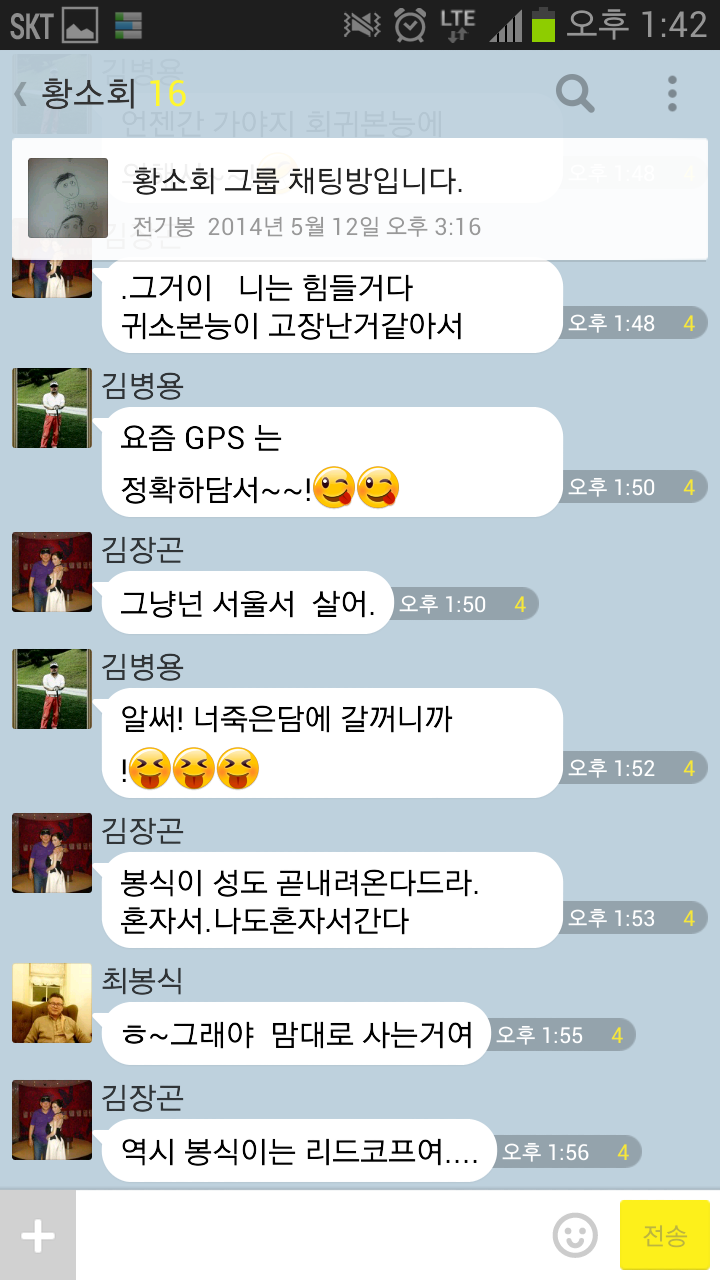
Task: Open 김병용's profile from GPS message
Action: click(x=52, y=407)
